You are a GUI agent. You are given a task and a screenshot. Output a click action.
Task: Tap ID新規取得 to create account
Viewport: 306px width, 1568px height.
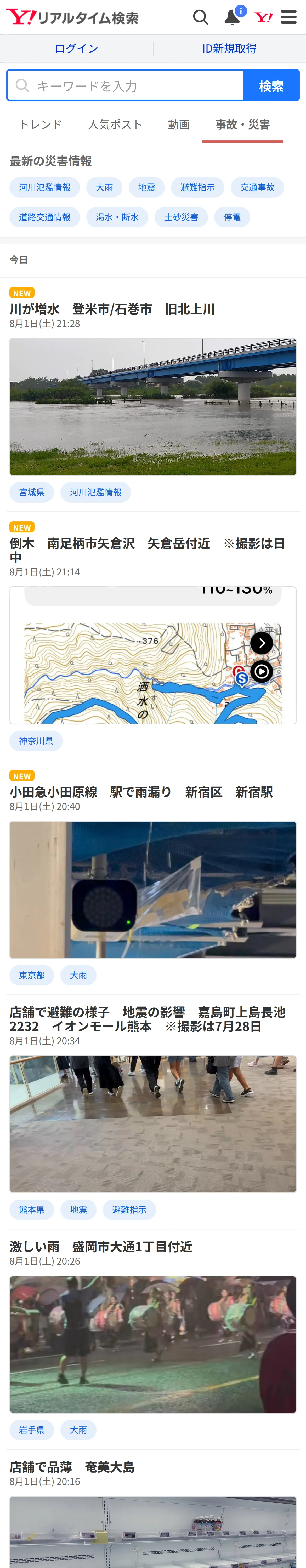[229, 49]
